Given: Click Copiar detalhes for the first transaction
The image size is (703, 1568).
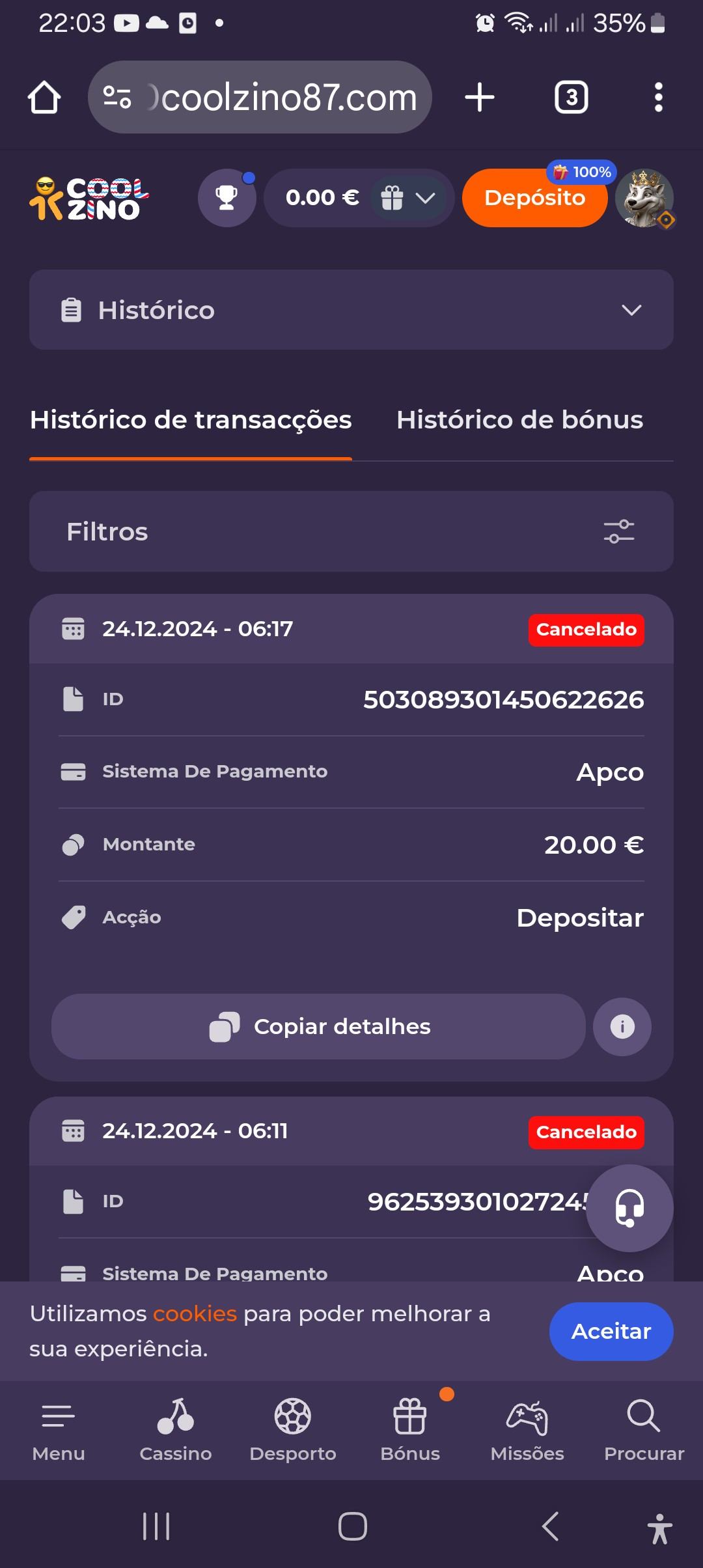Looking at the screenshot, I should (x=319, y=1026).
